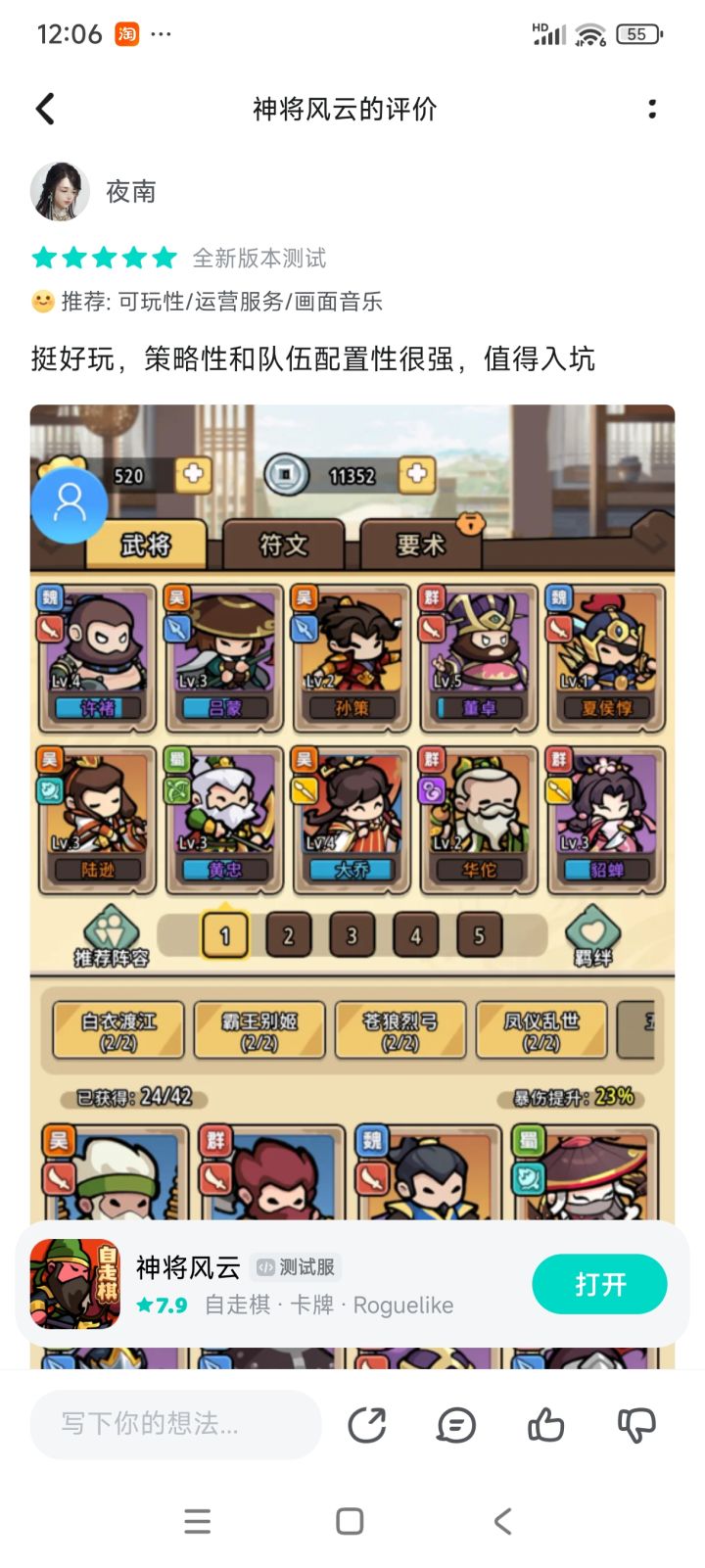Select lineup slot 2 in the screenshot
The image size is (705, 1568).
(287, 934)
